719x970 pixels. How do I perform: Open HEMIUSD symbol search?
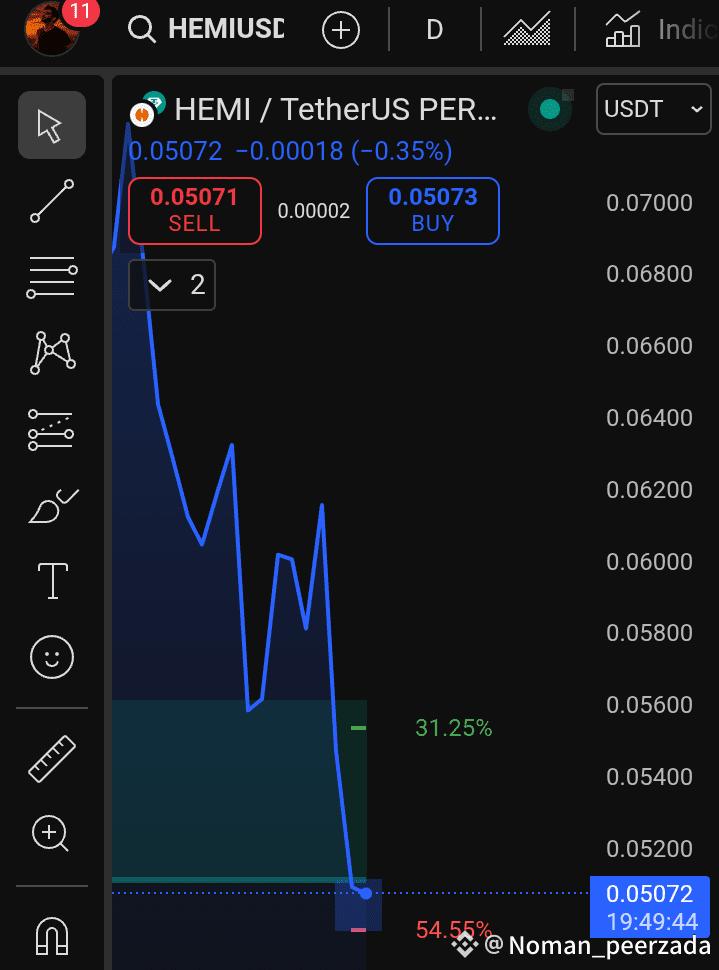click(x=208, y=30)
